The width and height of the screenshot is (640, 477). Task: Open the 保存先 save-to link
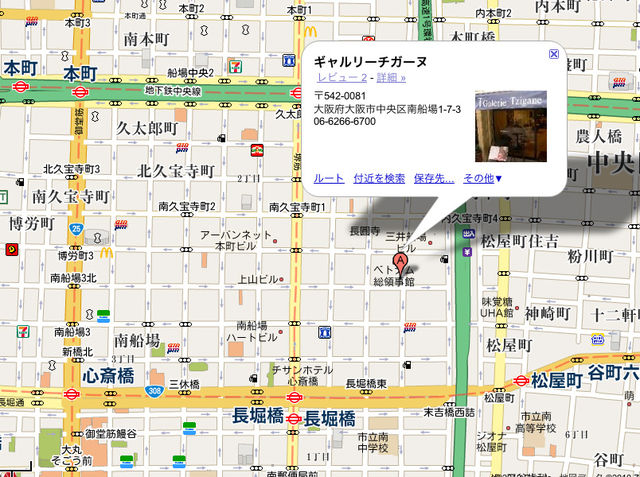[433, 178]
